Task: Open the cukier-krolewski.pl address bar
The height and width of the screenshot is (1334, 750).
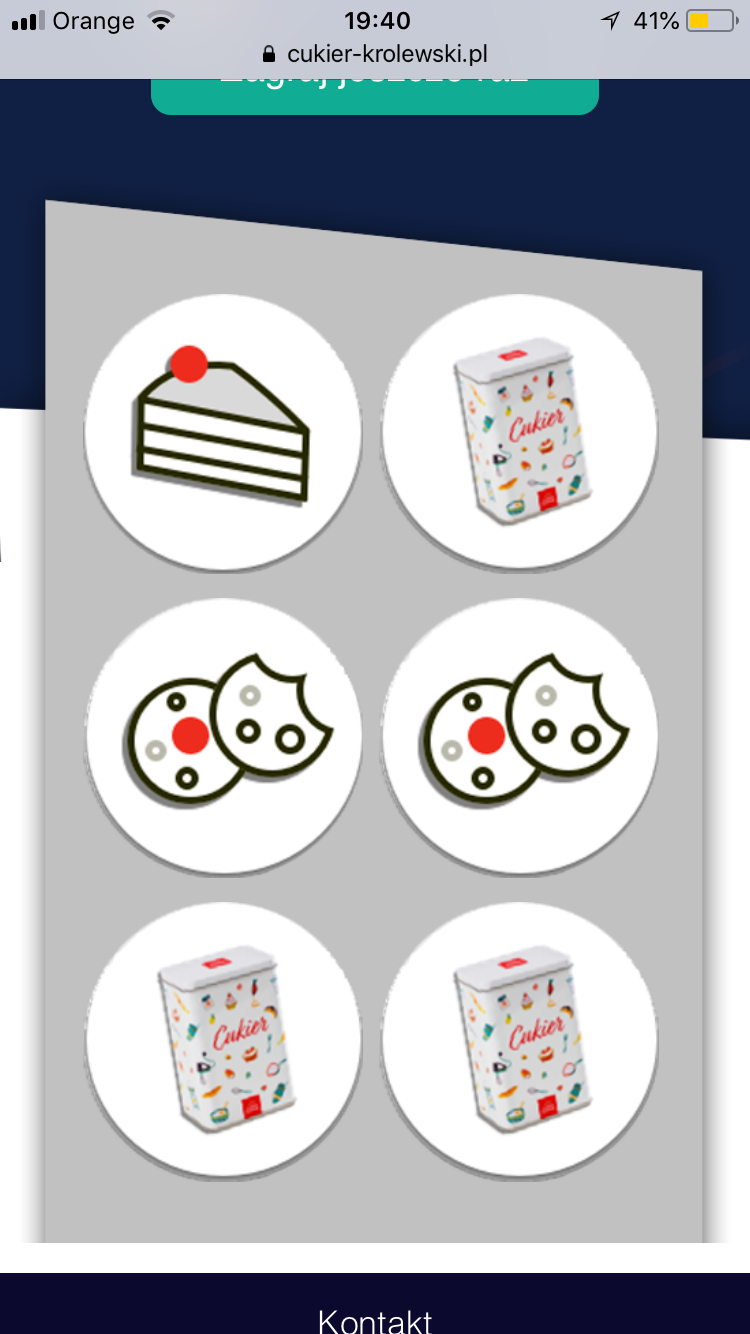Action: pos(375,54)
